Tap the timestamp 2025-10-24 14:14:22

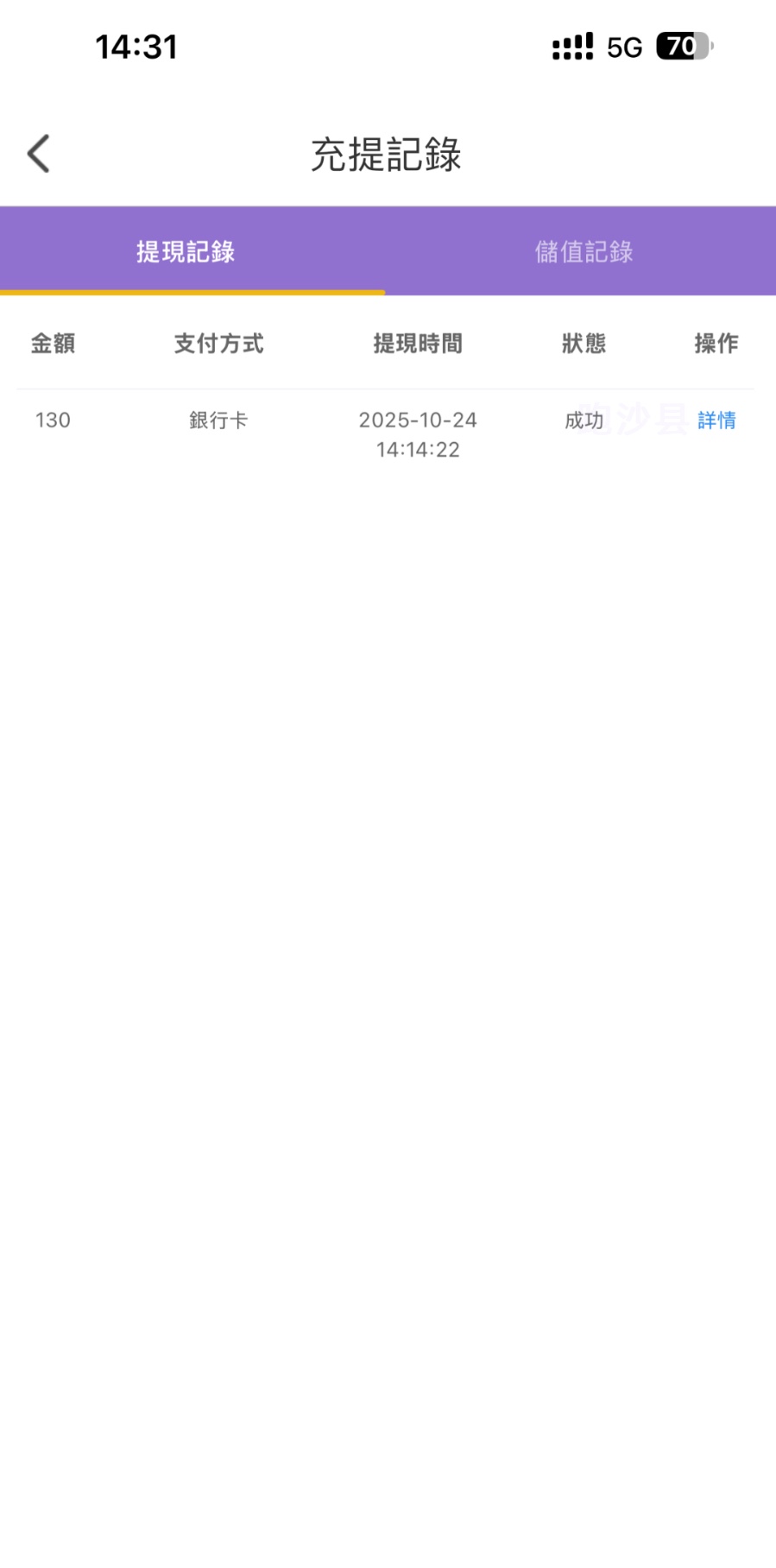(x=419, y=434)
